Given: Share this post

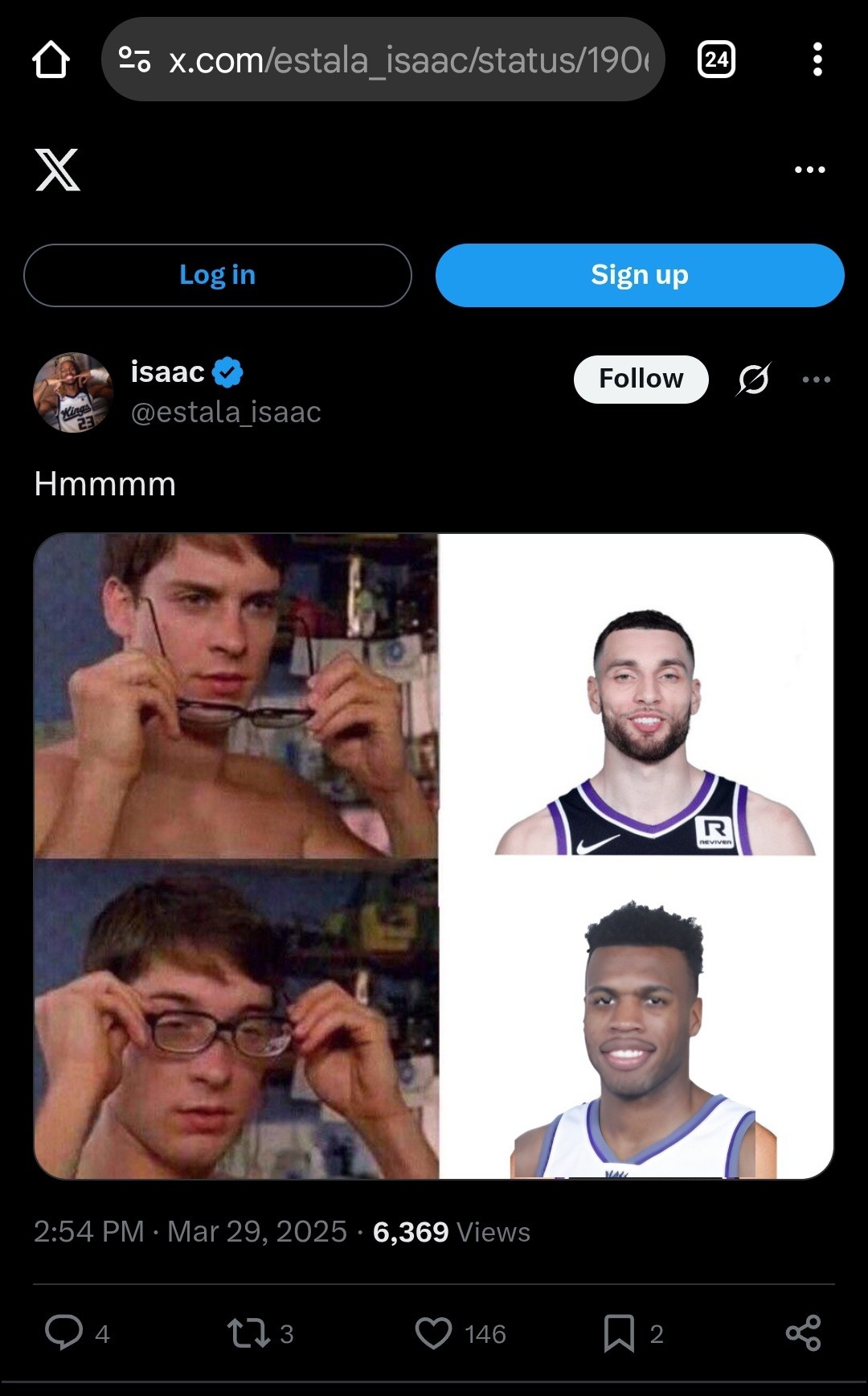Looking at the screenshot, I should [x=803, y=1332].
